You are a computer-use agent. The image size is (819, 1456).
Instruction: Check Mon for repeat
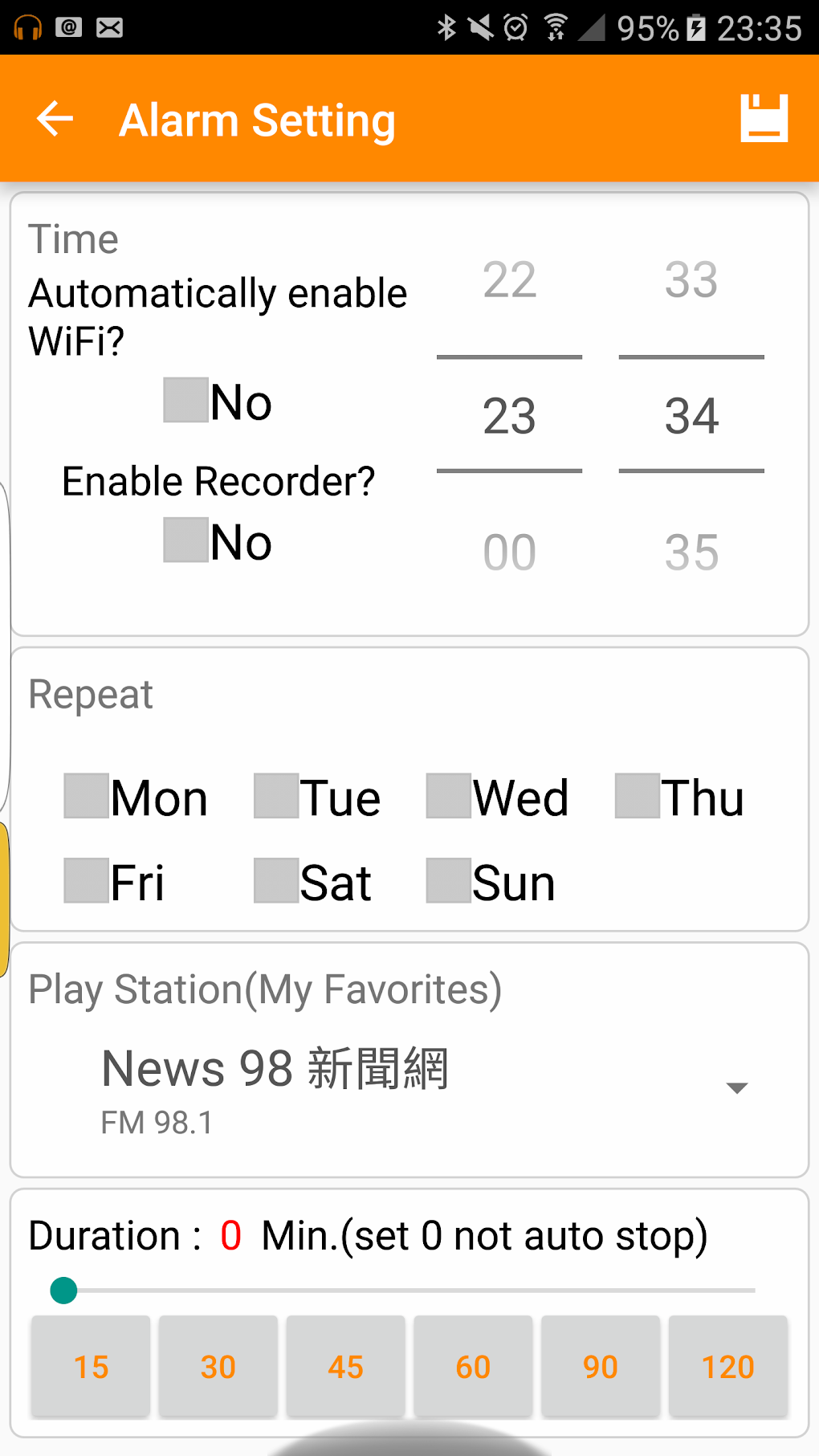pos(87,796)
